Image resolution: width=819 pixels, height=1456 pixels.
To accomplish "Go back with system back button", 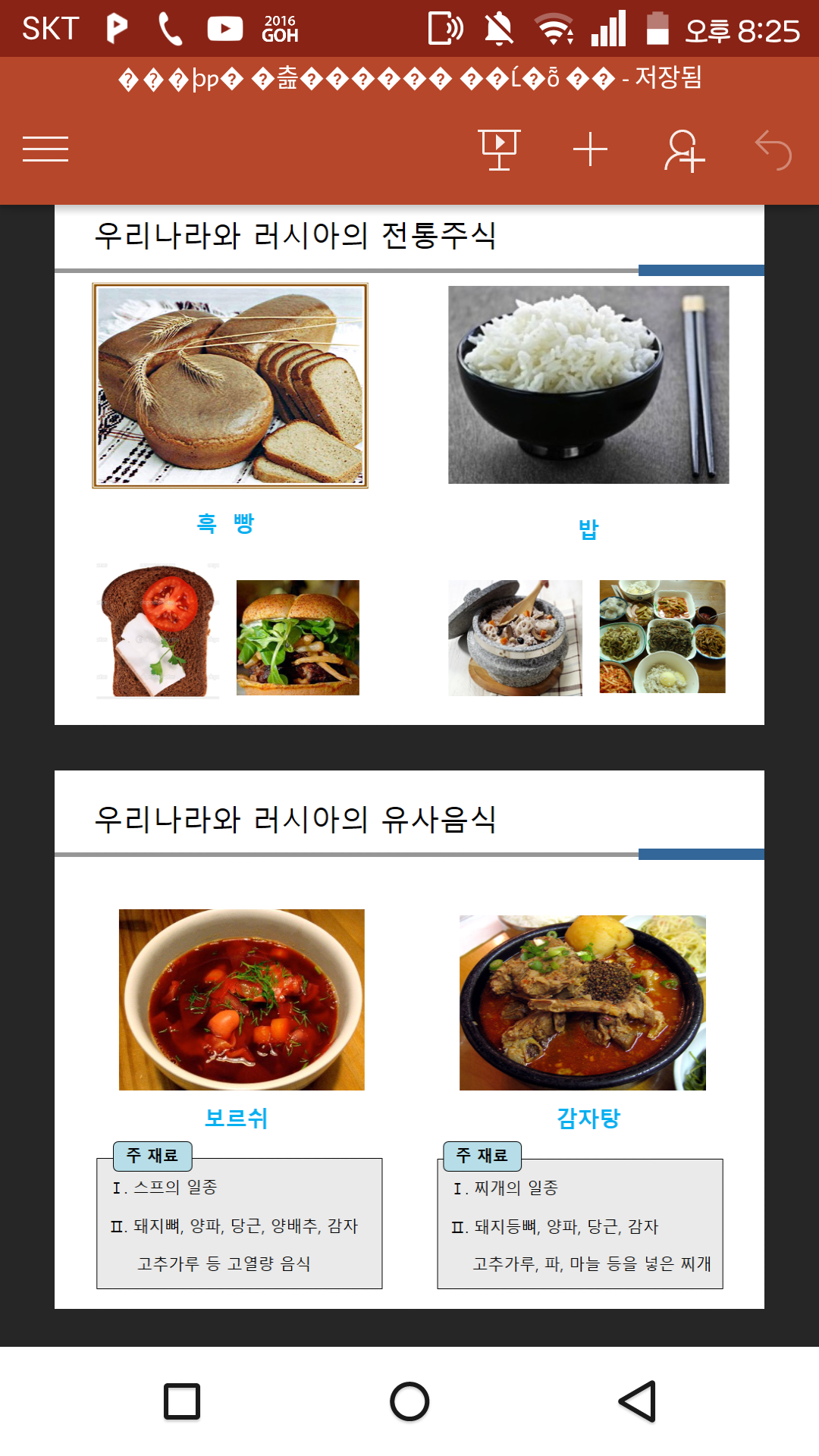I will pyautogui.click(x=637, y=1401).
